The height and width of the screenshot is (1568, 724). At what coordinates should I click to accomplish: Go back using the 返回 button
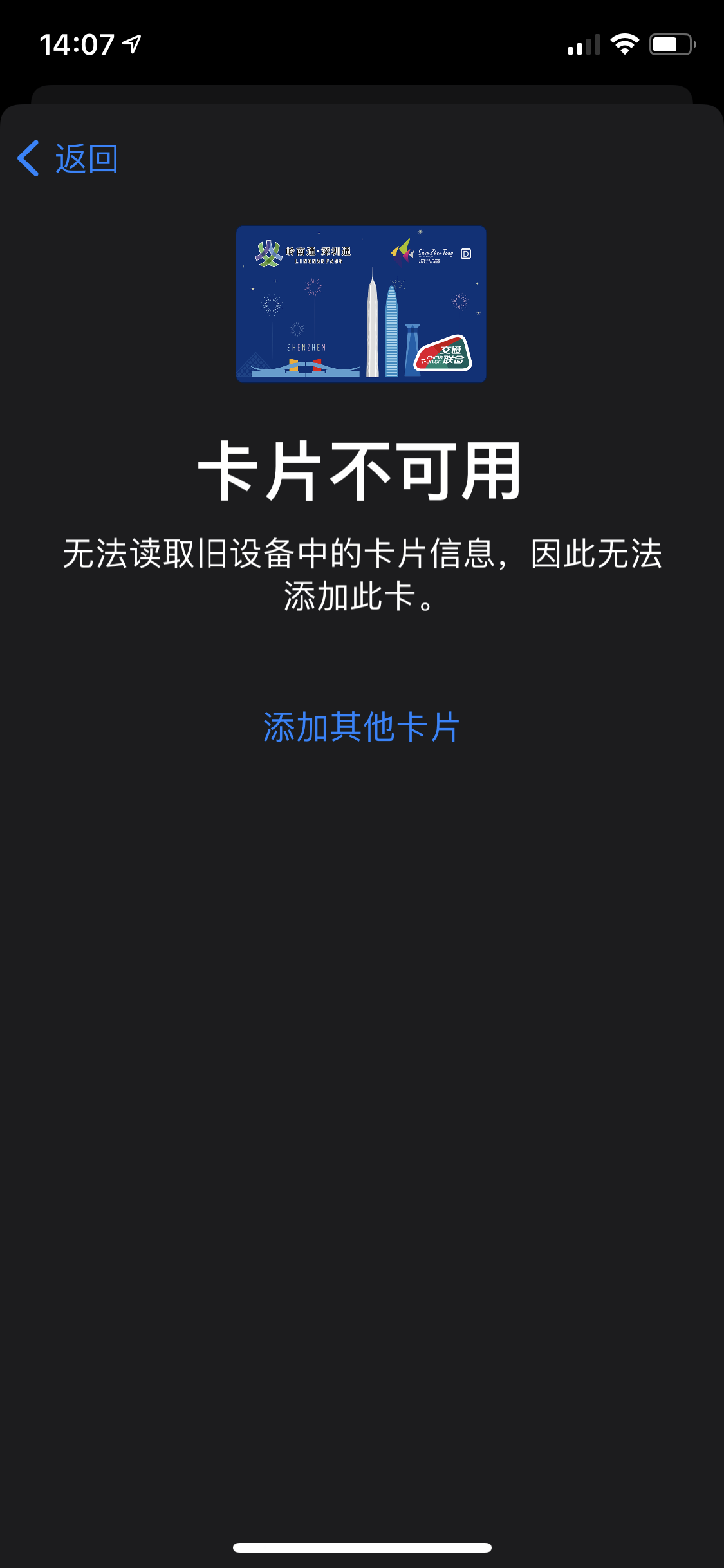click(68, 158)
